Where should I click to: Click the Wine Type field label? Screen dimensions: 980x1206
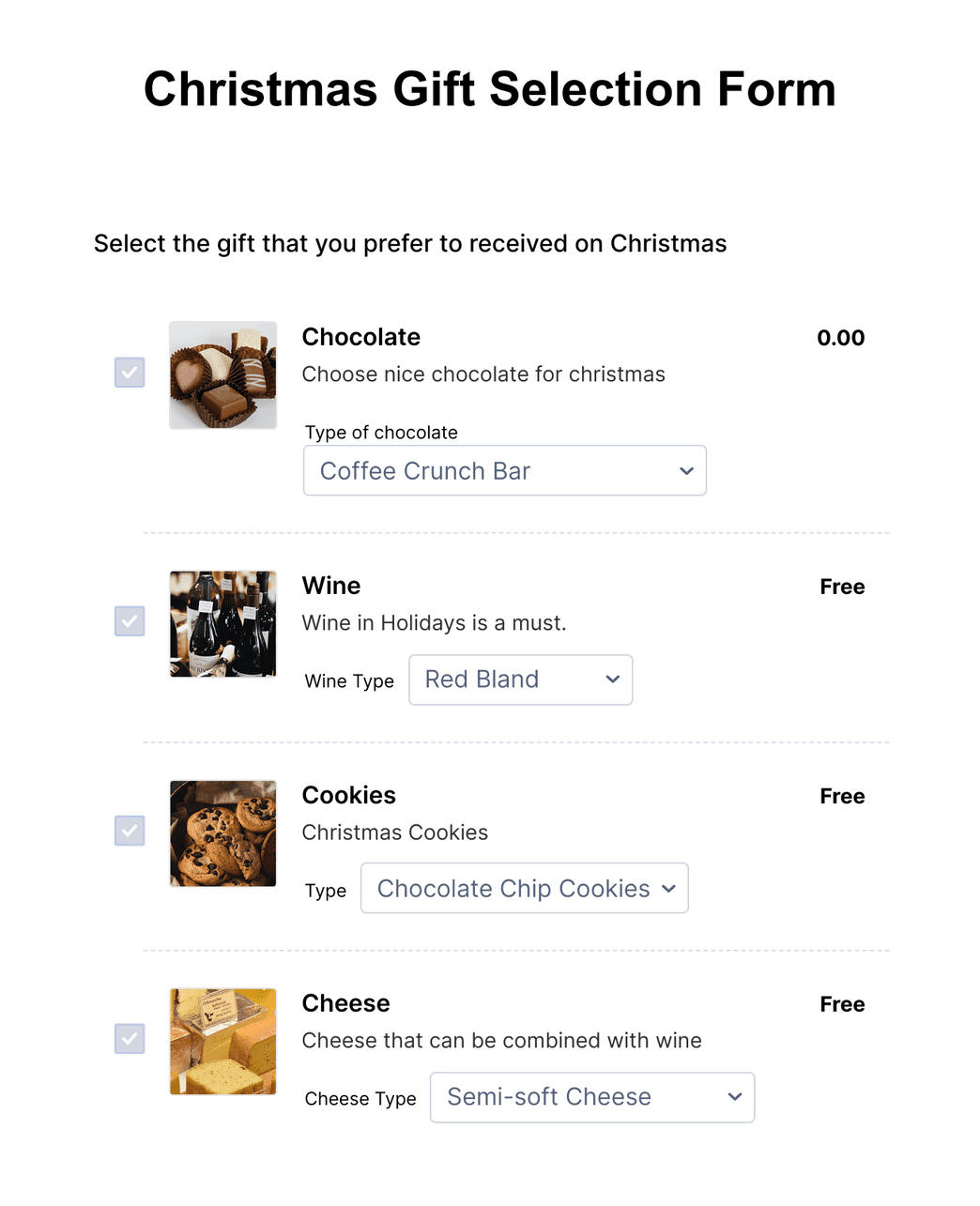[348, 680]
